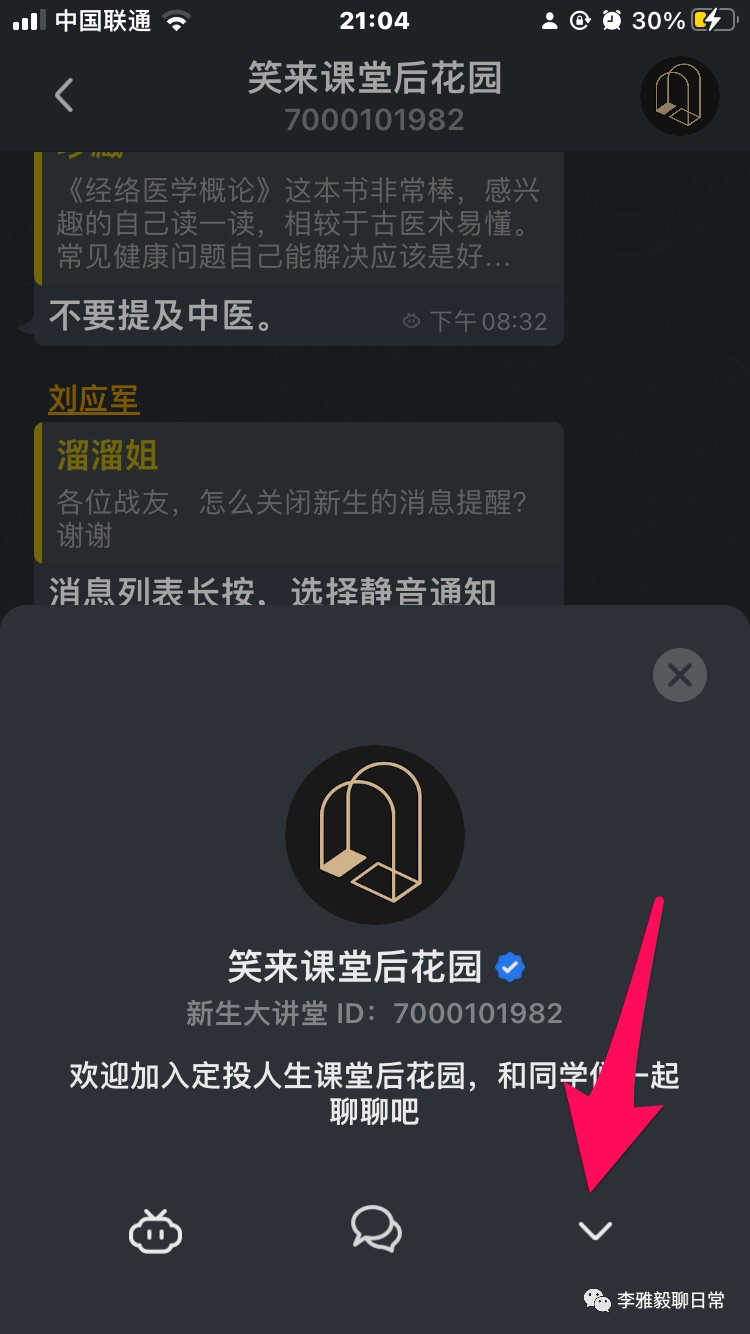Tap the chat bubbles icon in the popup
This screenshot has width=750, height=1334.
(x=376, y=1228)
